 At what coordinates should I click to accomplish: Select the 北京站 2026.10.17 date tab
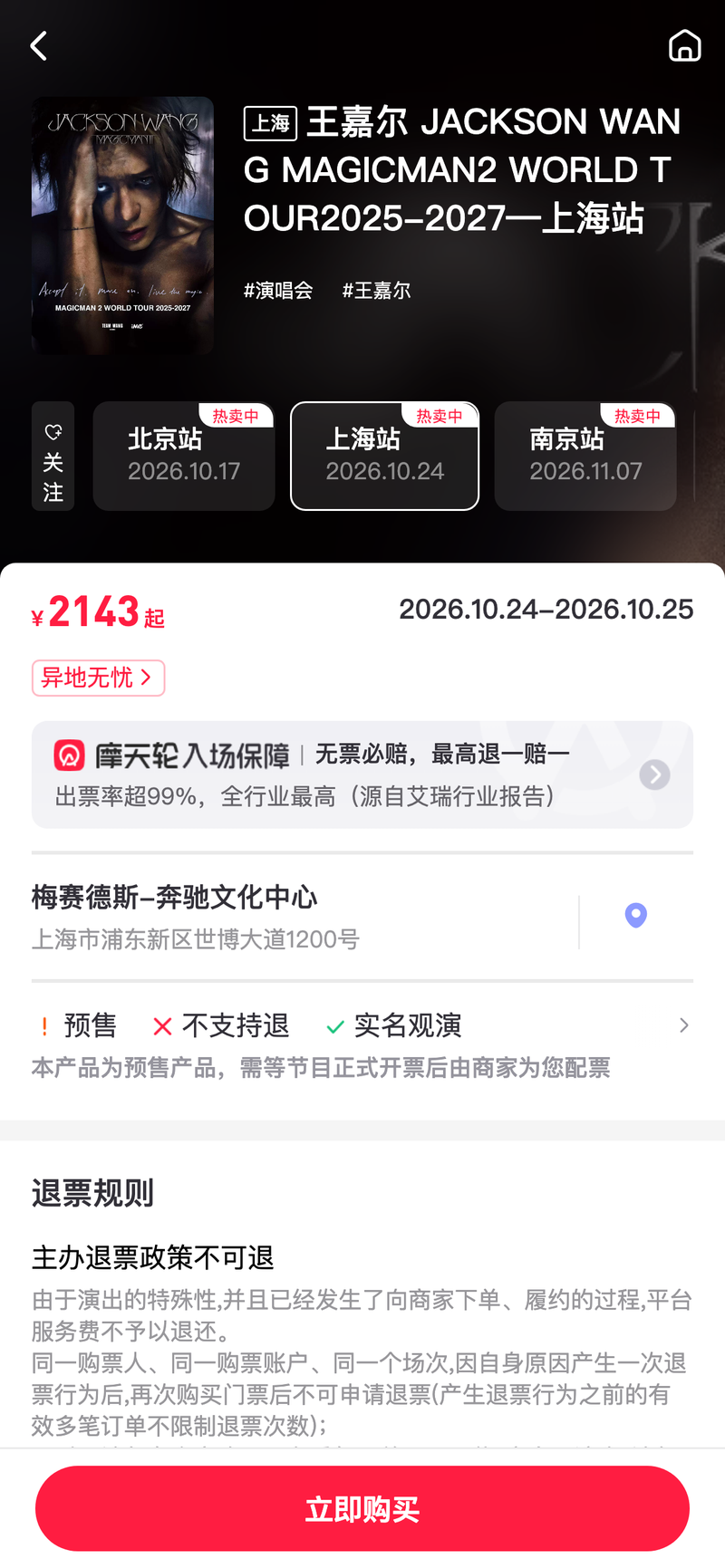pos(184,457)
